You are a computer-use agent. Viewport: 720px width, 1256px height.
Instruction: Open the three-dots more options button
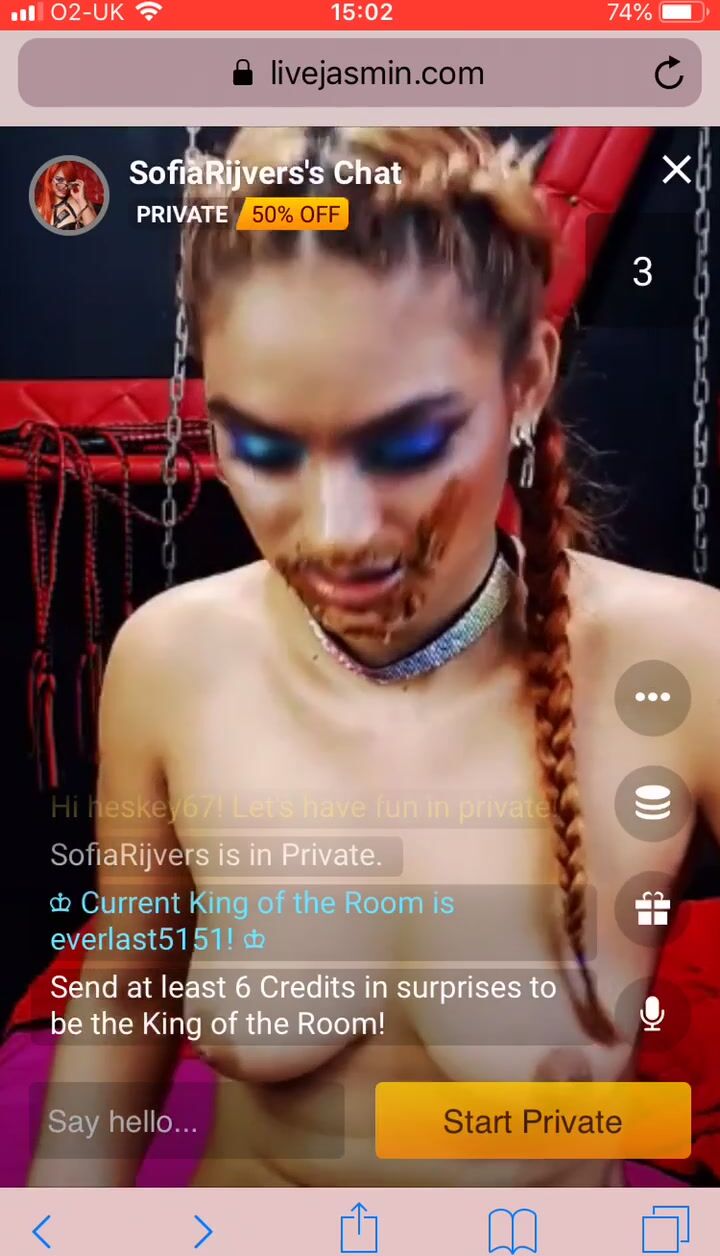click(x=652, y=698)
